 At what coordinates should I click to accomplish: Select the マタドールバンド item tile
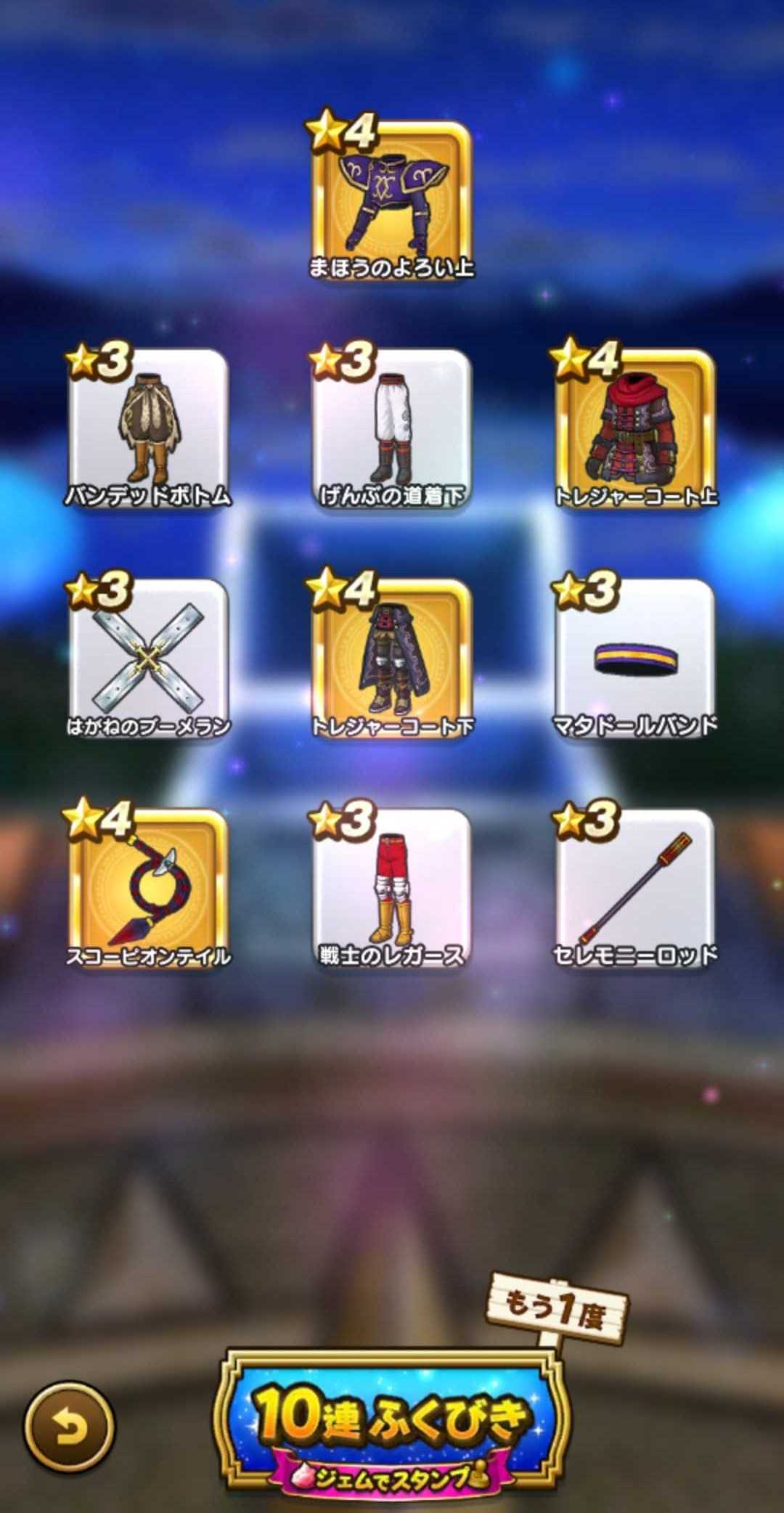(635, 657)
